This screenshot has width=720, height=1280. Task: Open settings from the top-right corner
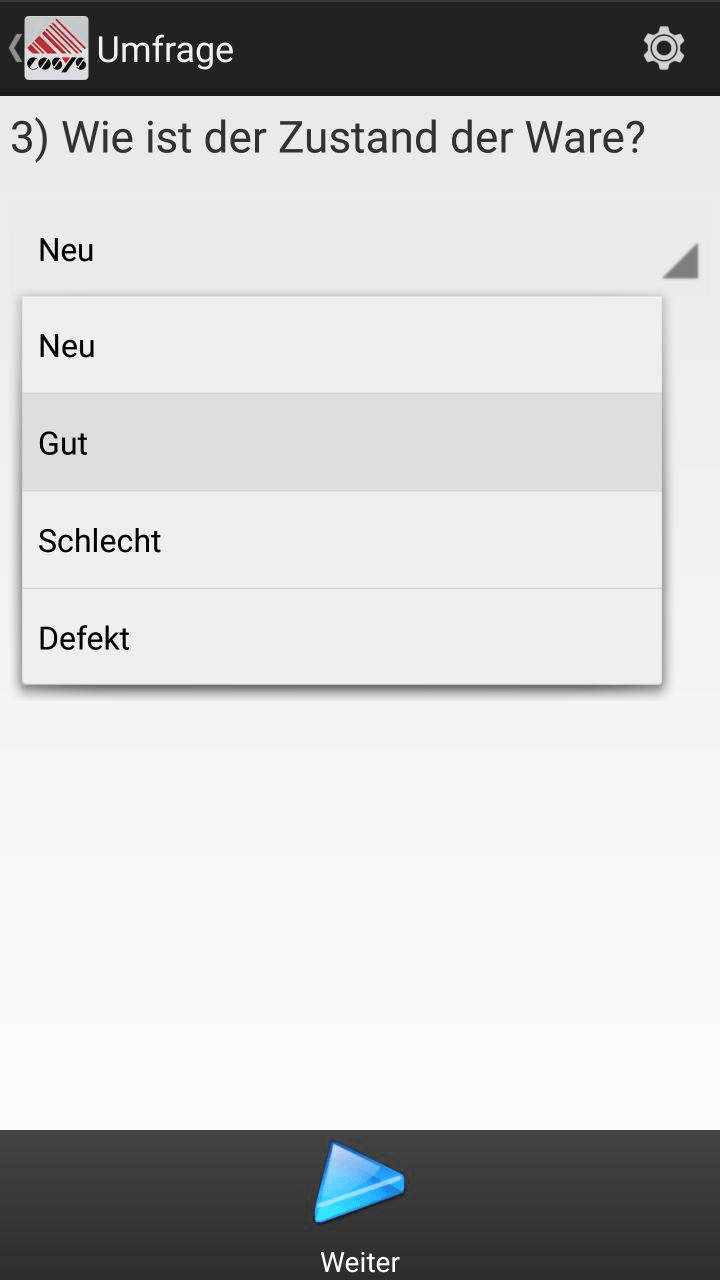(664, 47)
